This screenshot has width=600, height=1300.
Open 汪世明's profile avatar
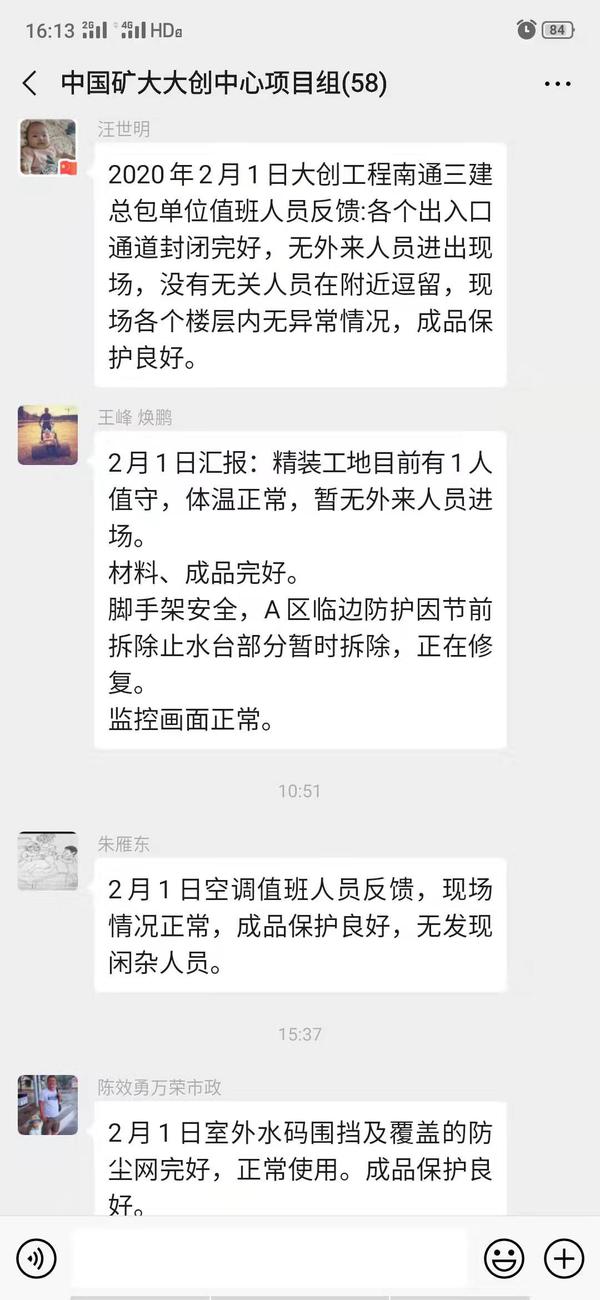click(x=47, y=147)
